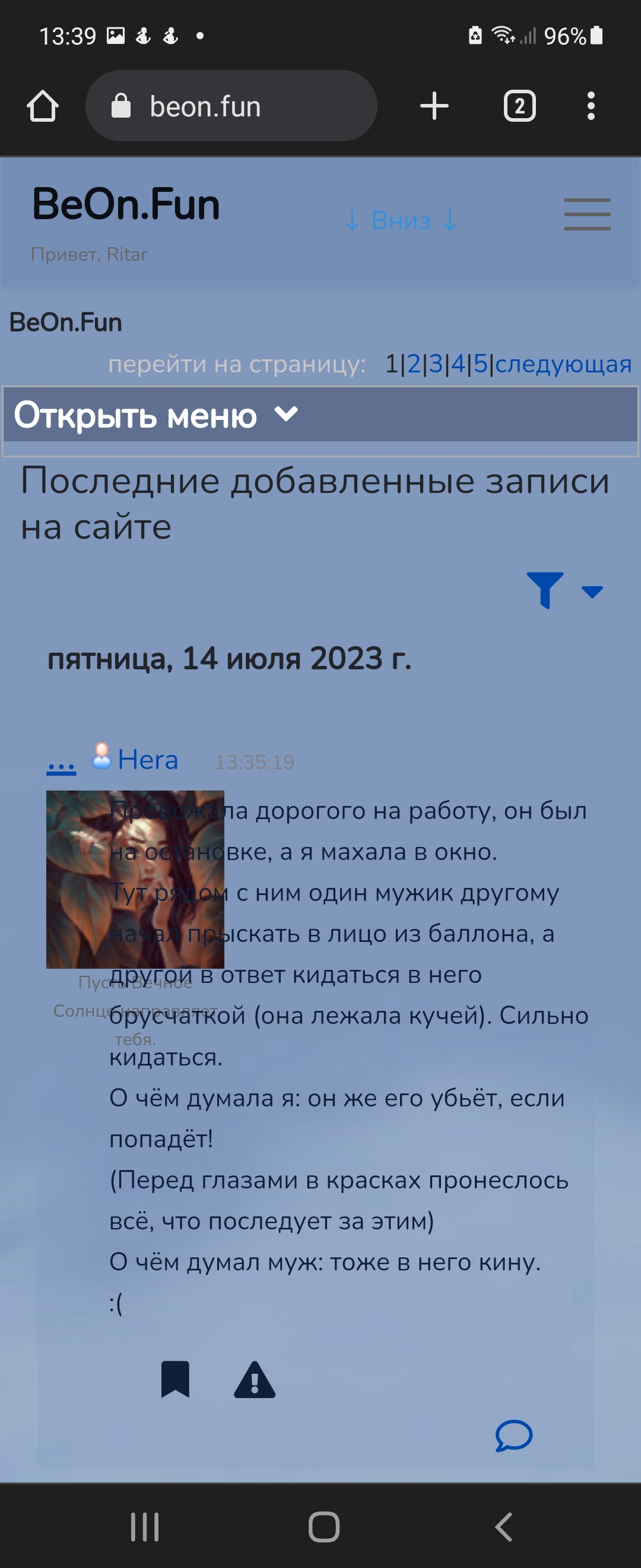Open comments on Hera's post
Viewport: 641px width, 1568px height.
(514, 1436)
